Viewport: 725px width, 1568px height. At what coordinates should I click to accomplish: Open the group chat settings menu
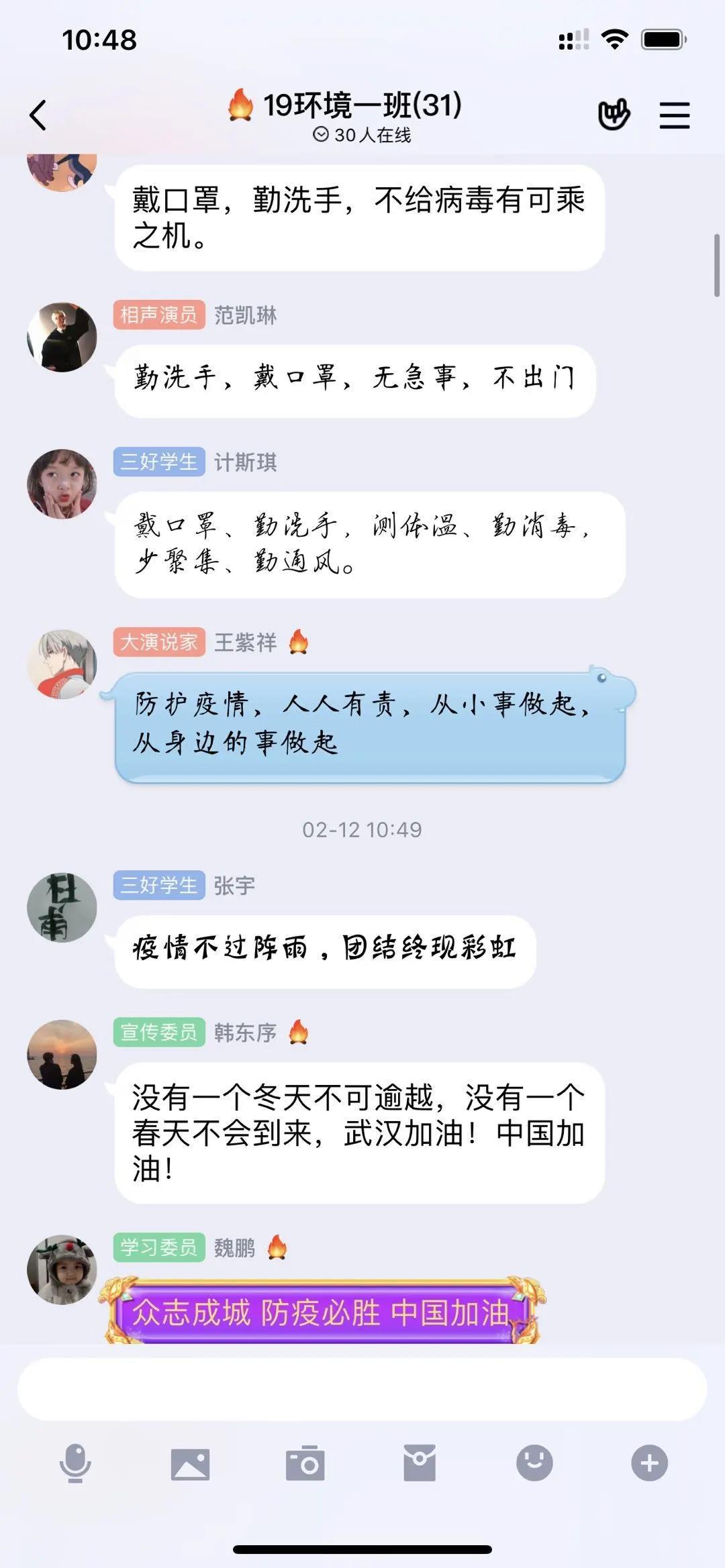[x=674, y=115]
